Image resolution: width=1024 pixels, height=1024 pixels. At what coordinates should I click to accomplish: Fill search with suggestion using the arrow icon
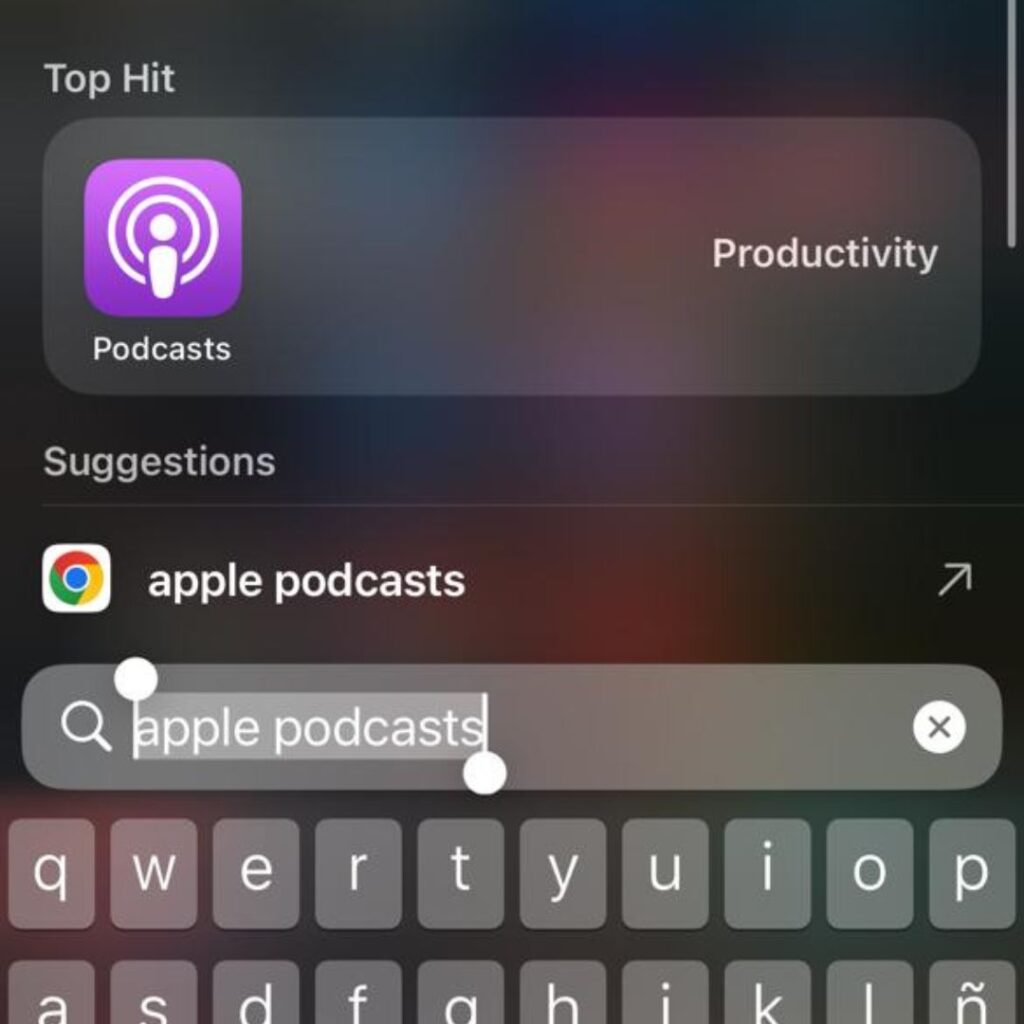pyautogui.click(x=954, y=580)
